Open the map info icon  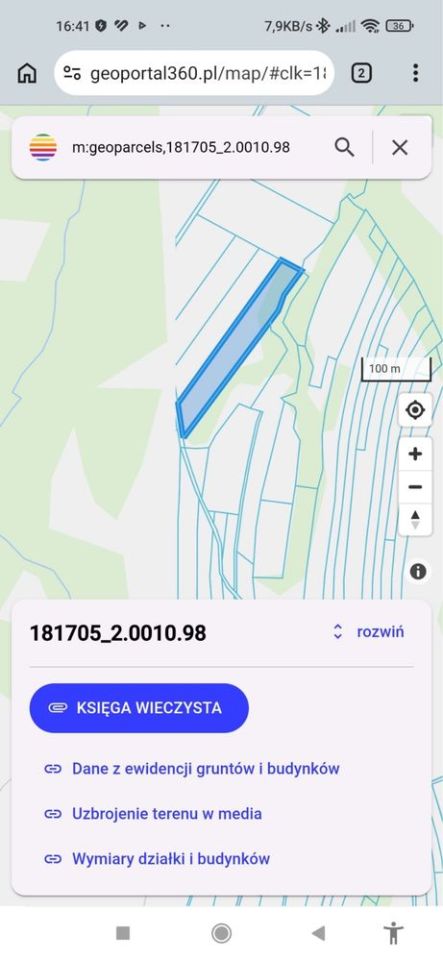[x=418, y=572]
